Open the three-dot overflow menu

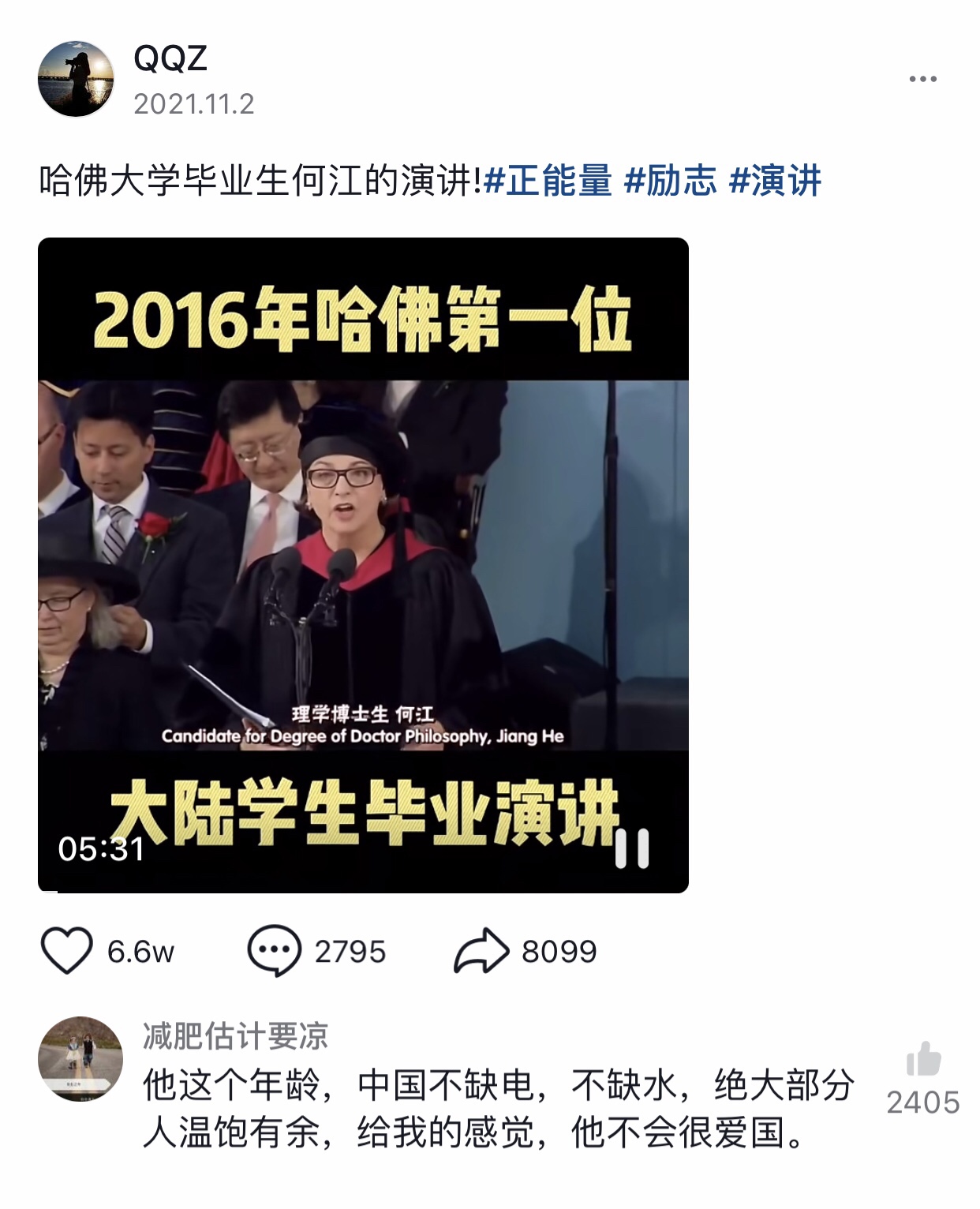[x=922, y=79]
